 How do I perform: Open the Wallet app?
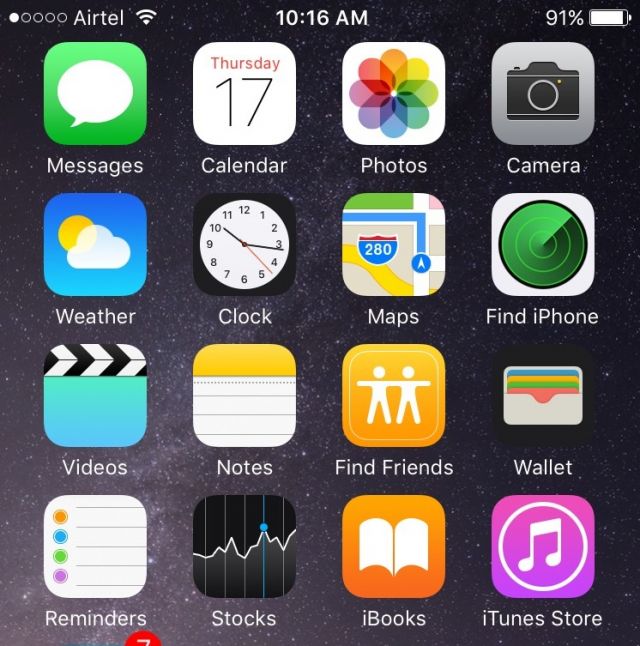tap(543, 395)
